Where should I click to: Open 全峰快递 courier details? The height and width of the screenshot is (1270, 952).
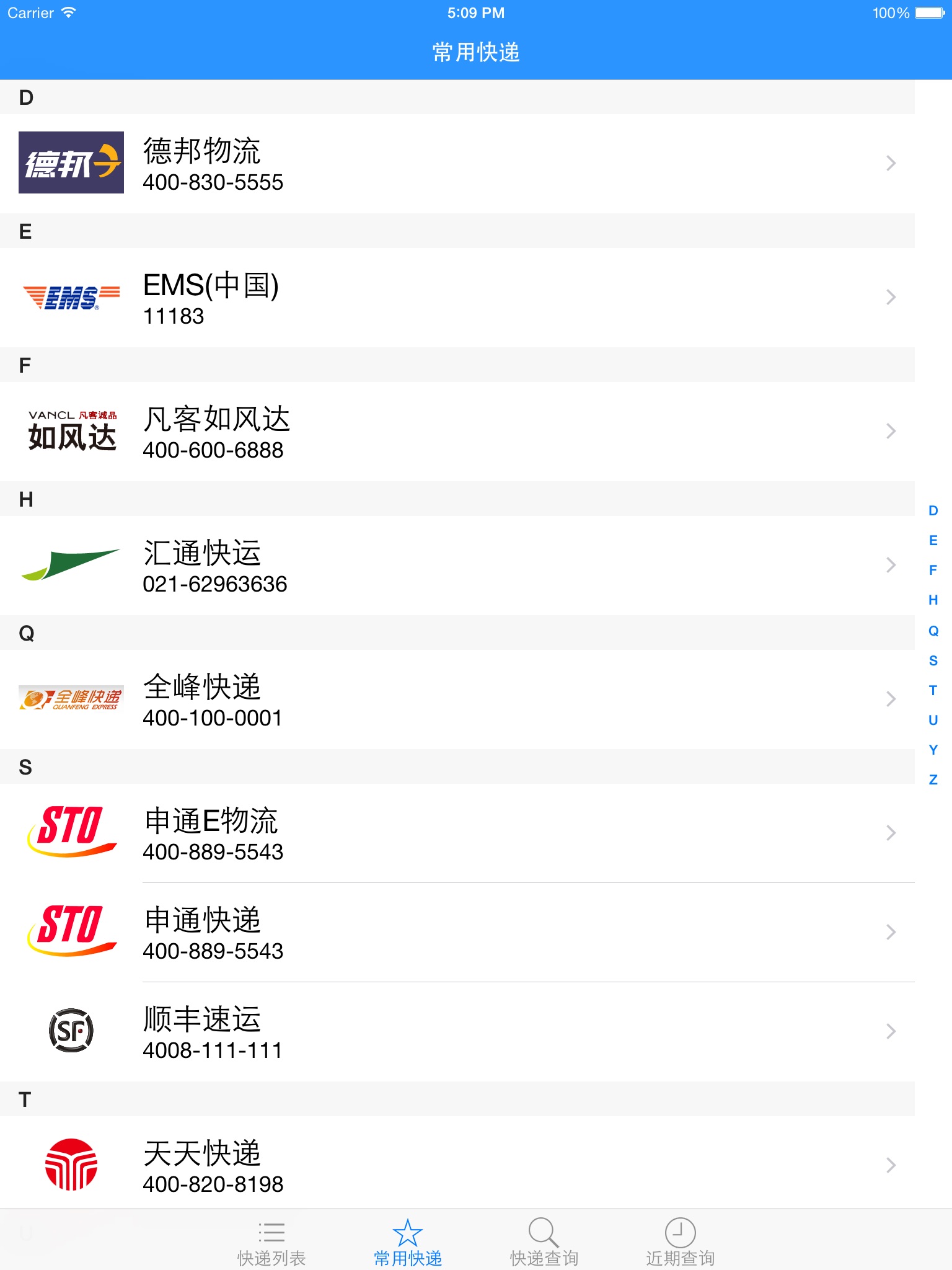(x=457, y=699)
